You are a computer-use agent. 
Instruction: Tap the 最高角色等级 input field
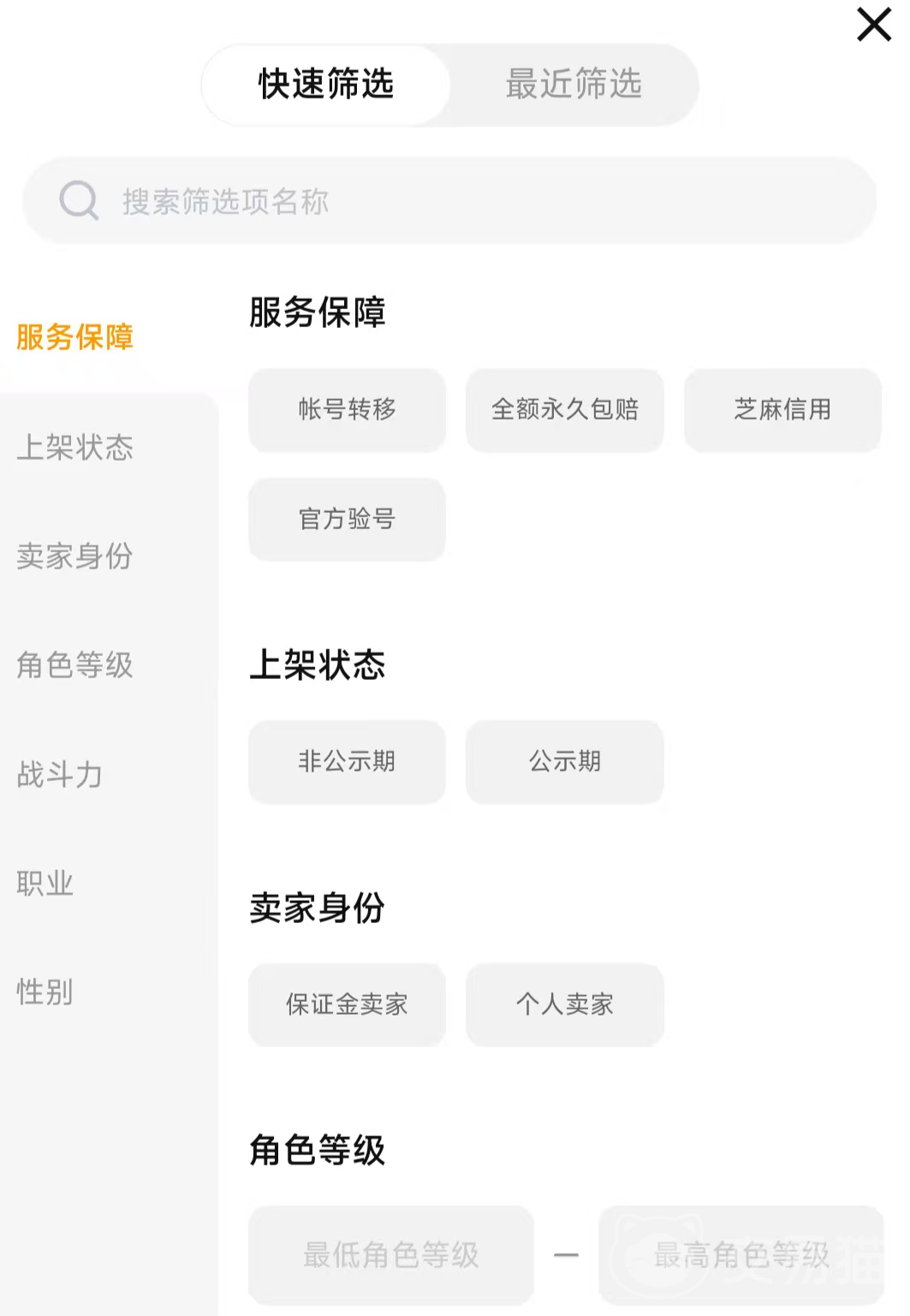coord(741,1255)
